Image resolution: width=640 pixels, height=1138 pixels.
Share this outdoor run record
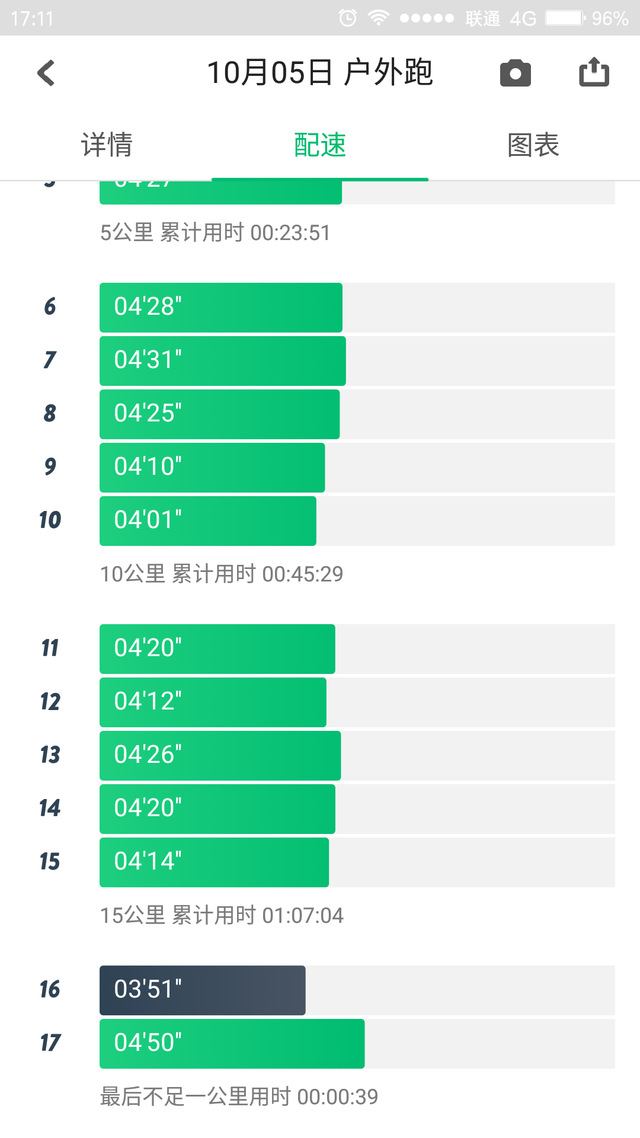point(594,72)
